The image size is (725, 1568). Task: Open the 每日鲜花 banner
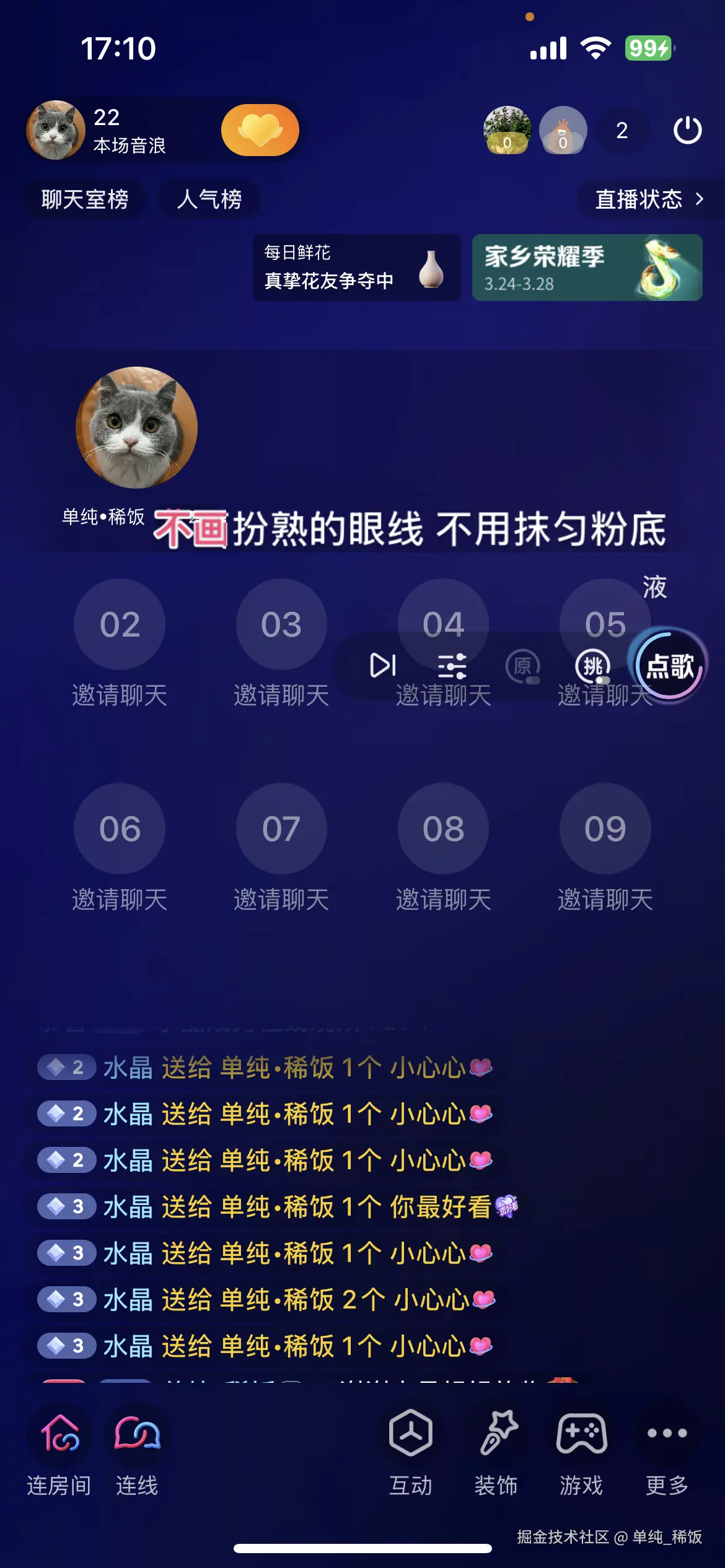point(356,268)
